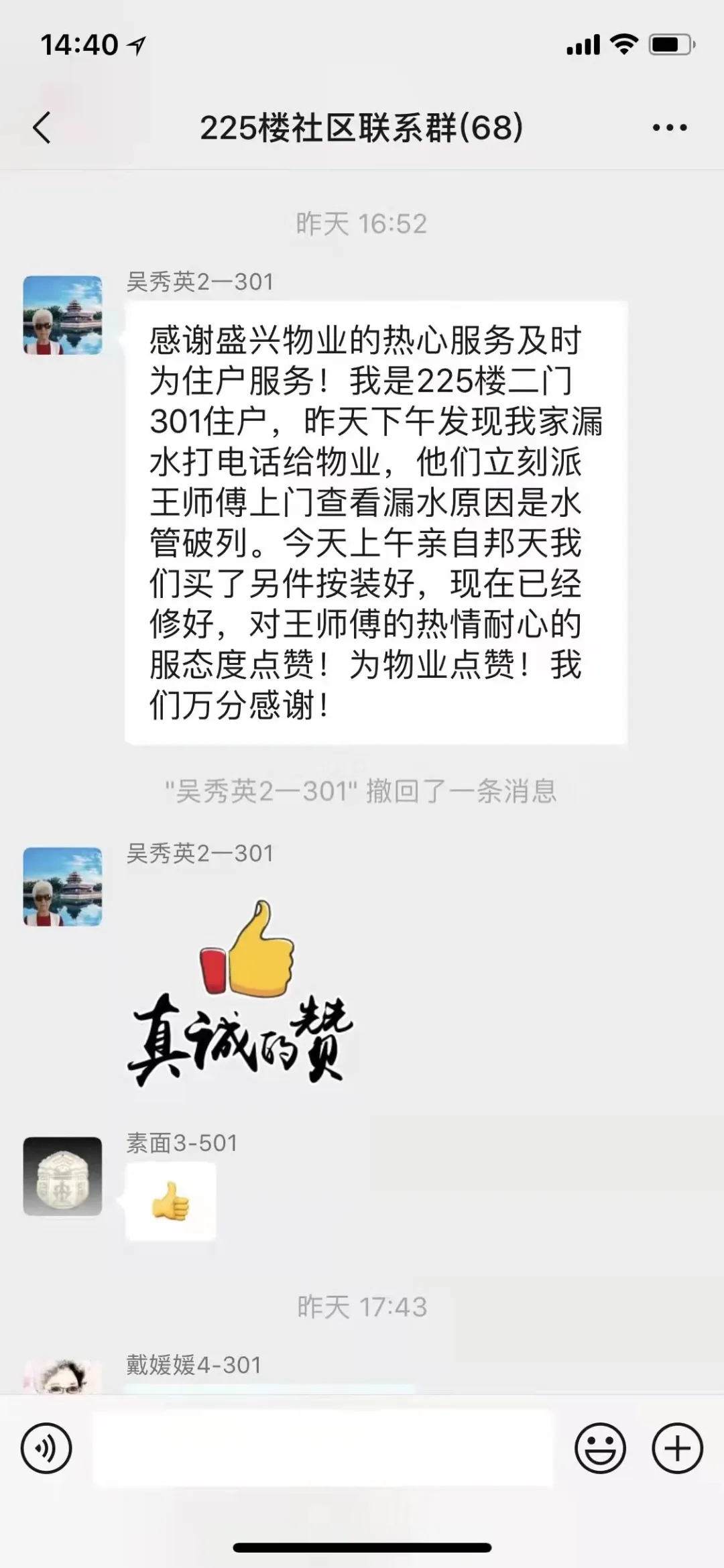Open 素面3-501's profile avatar
Screen dimensions: 724x1568
pos(63,1176)
